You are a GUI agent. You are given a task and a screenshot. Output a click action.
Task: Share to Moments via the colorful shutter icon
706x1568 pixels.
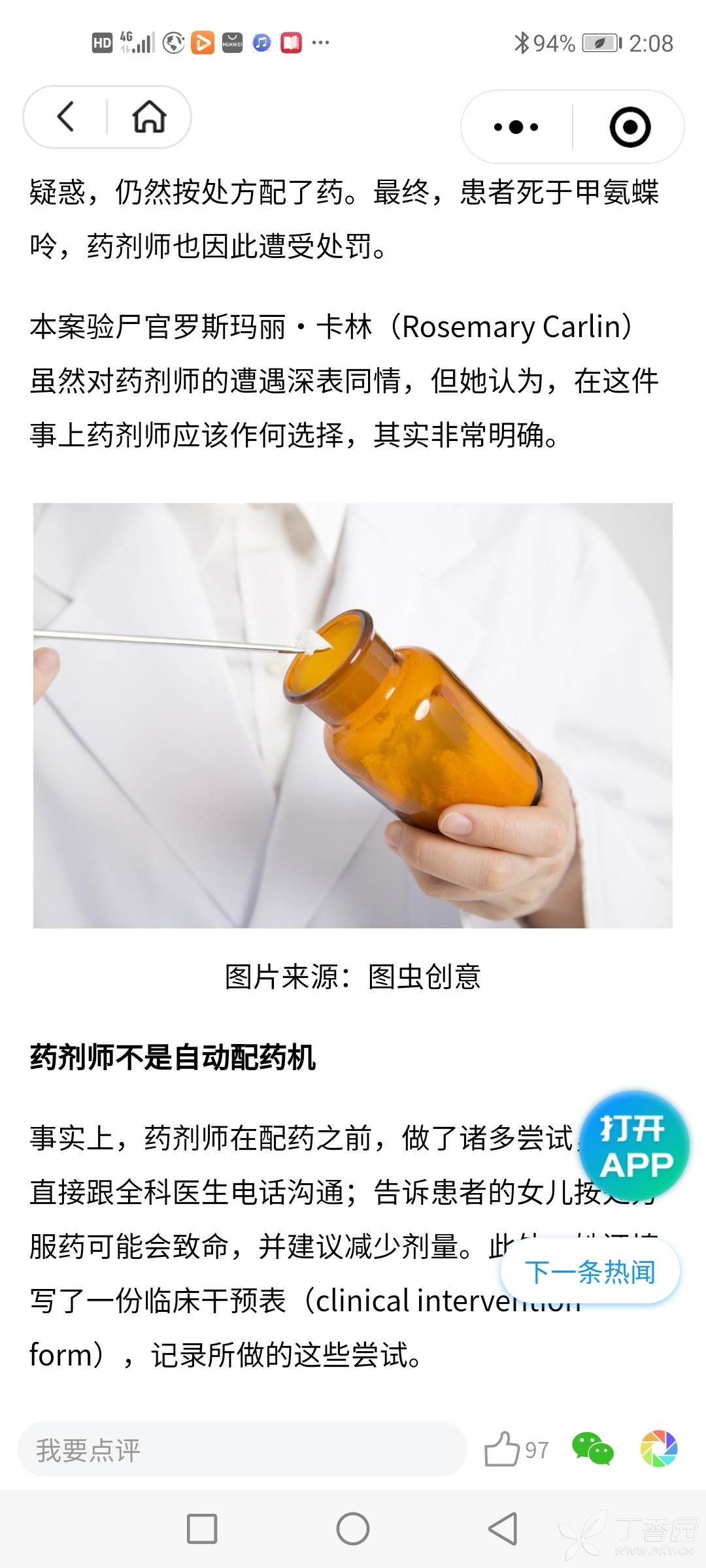(658, 1449)
